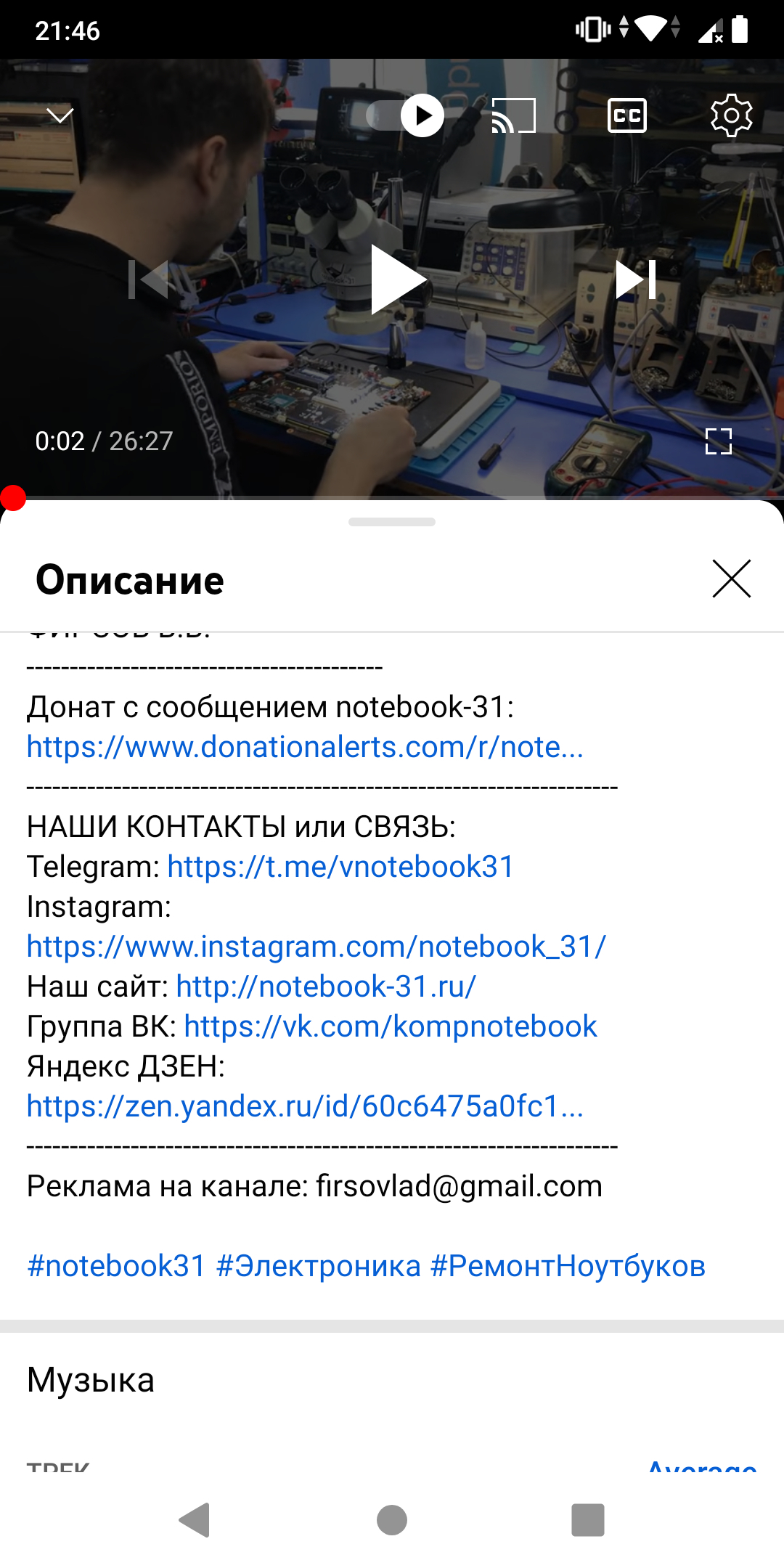Skip to the next video
Viewport: 784px width, 1568px height.
(635, 279)
